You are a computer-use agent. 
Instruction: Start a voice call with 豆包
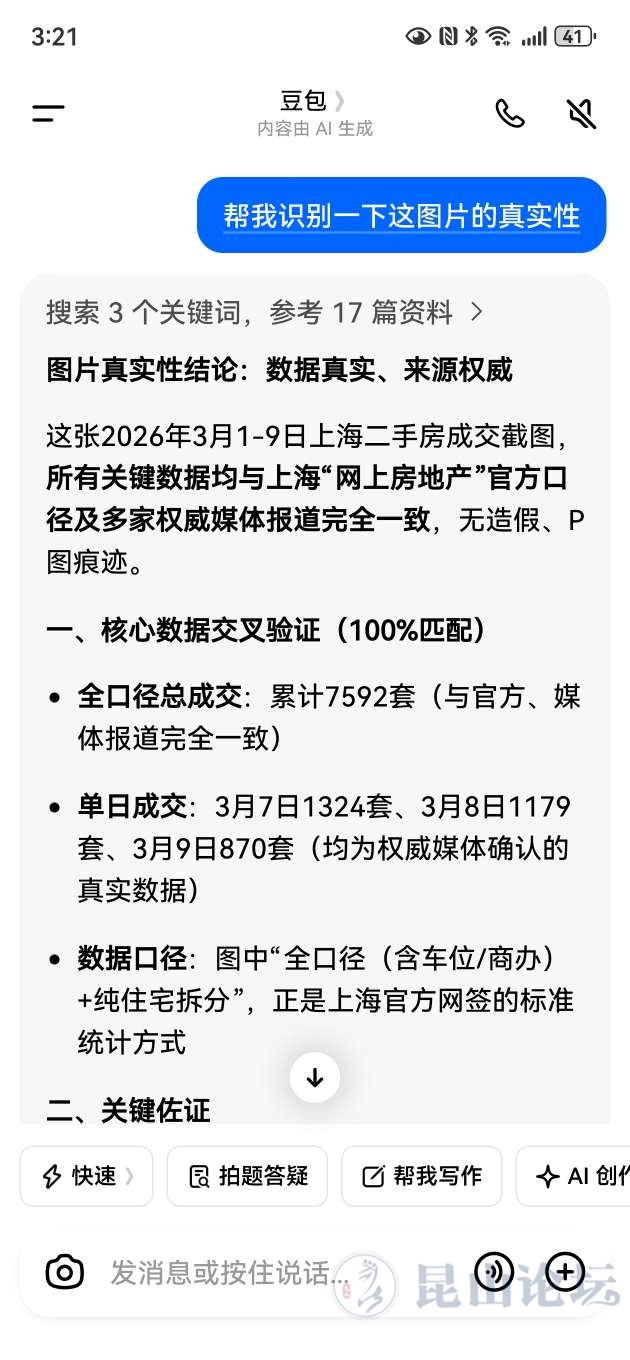tap(510, 113)
